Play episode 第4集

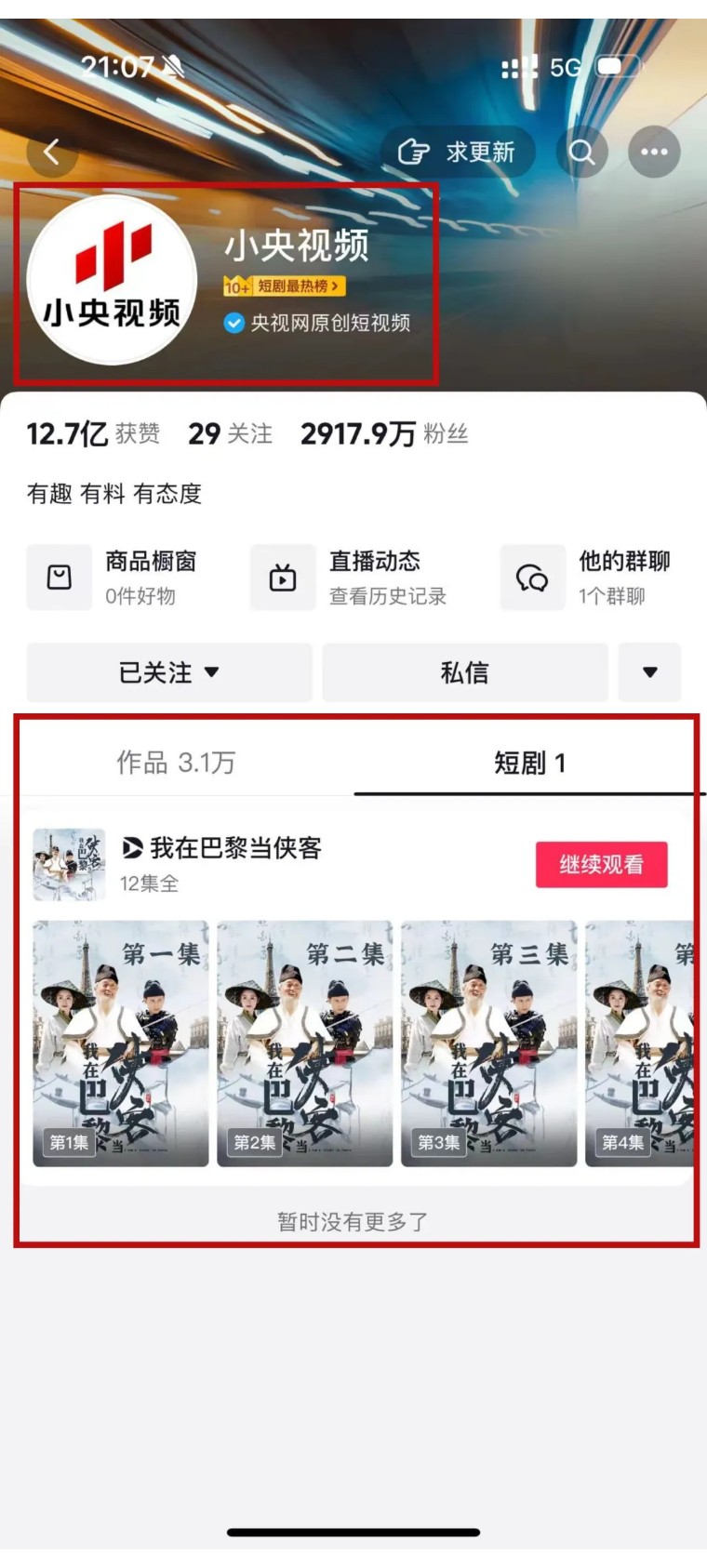point(640,1043)
